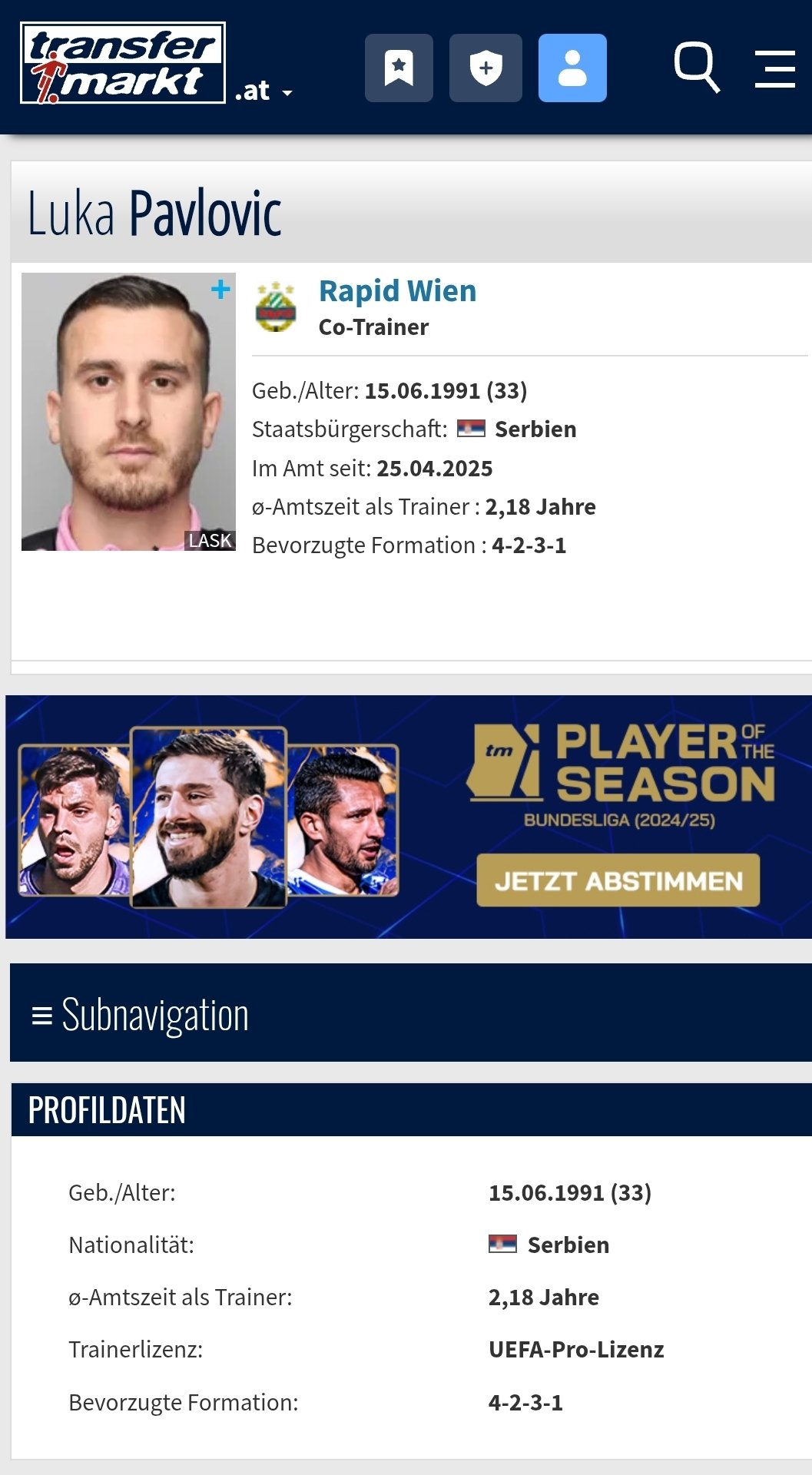Screen dimensions: 812x1475
Task: Tap Jetzt Abstimmen in the banner
Action: click(618, 880)
